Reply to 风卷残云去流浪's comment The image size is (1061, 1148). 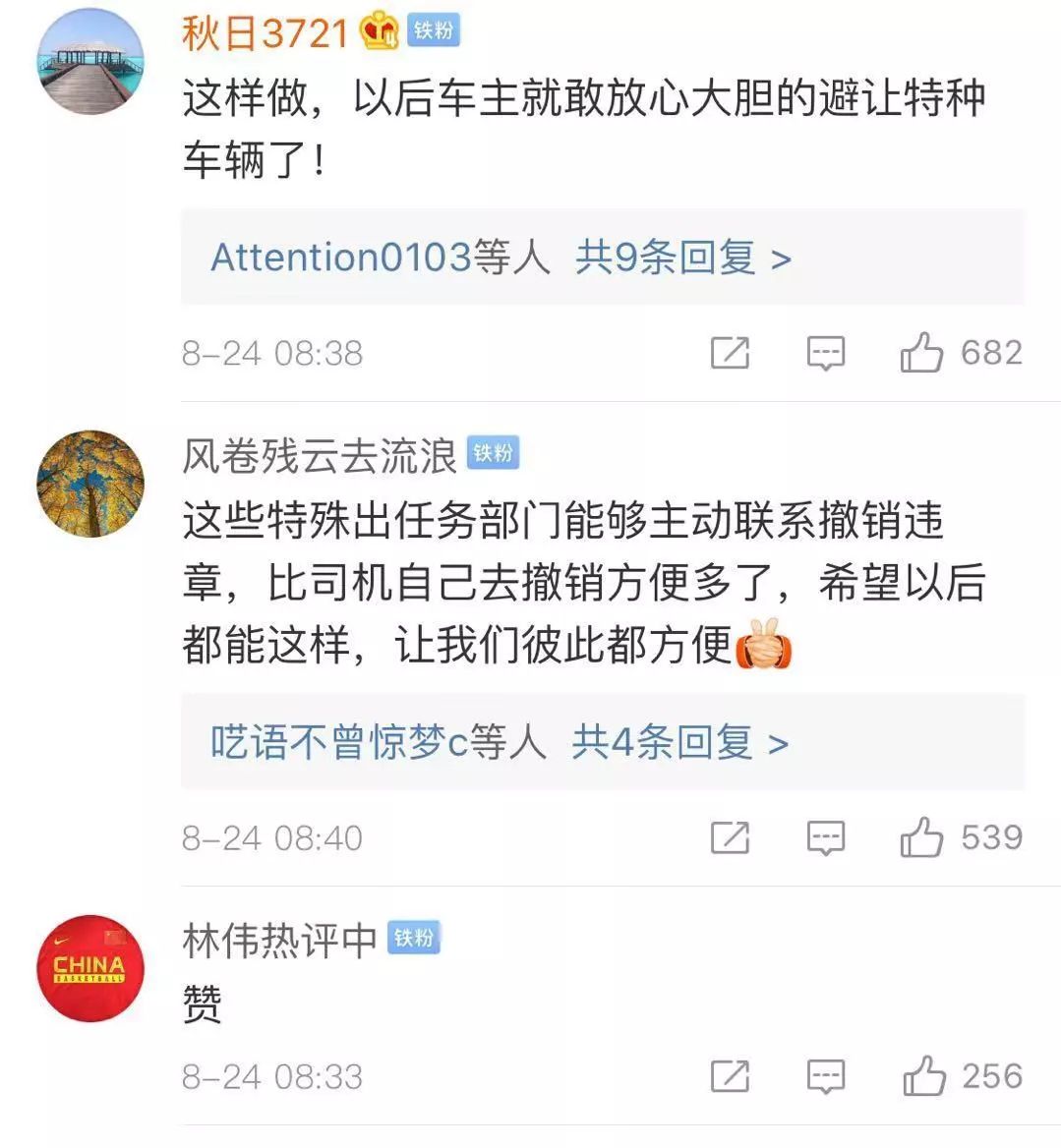(x=825, y=838)
